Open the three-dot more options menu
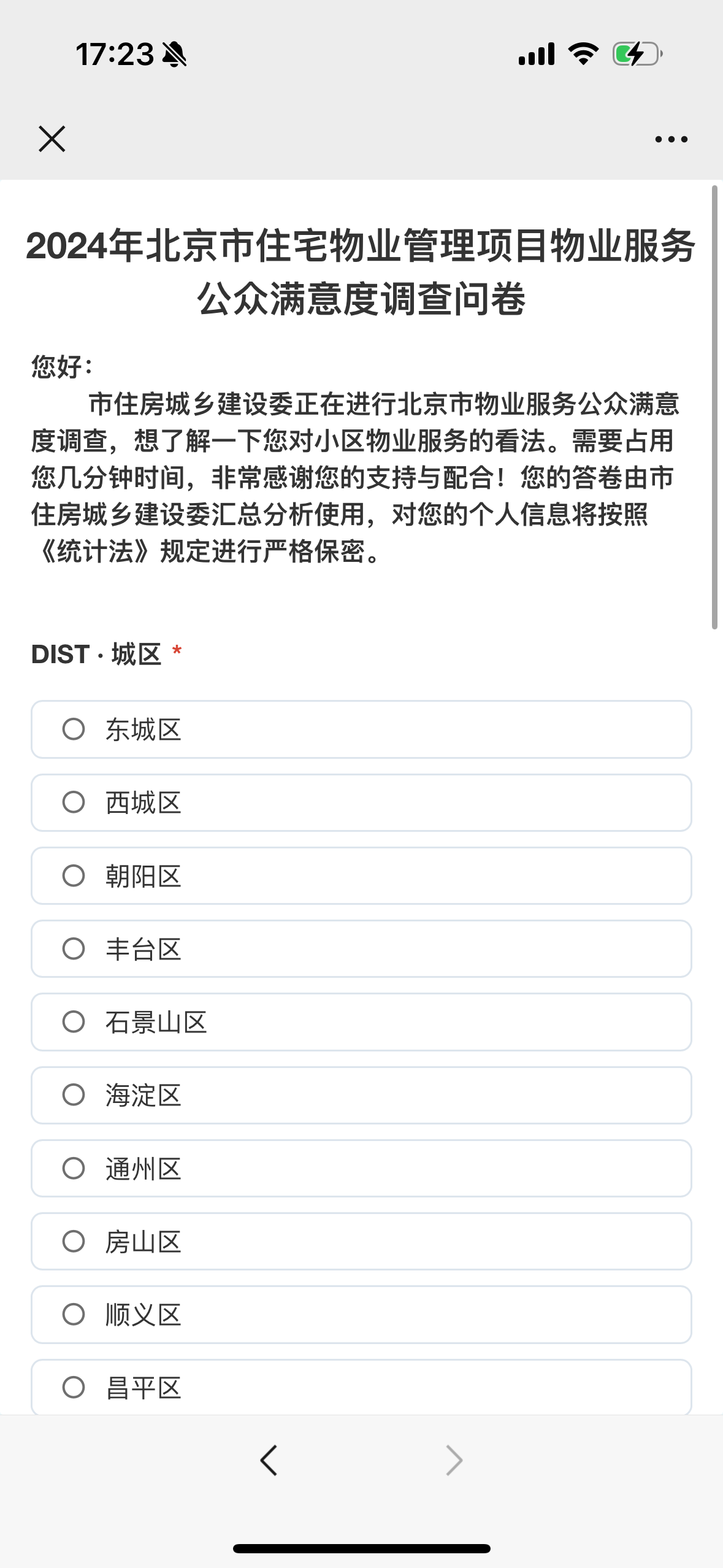Screen dimensions: 723x1568 pyautogui.click(x=671, y=139)
